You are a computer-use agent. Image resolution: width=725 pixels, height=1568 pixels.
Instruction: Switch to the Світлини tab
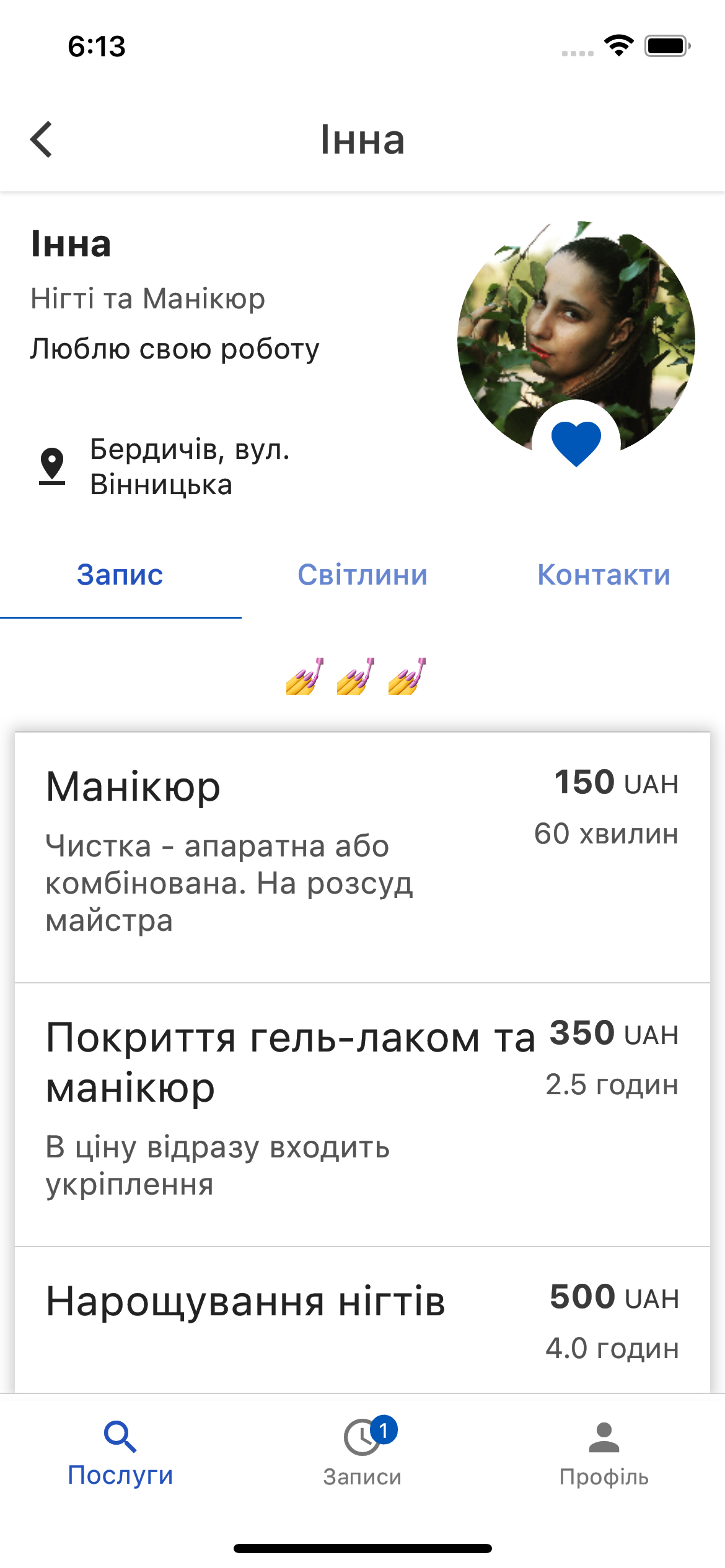(x=362, y=575)
